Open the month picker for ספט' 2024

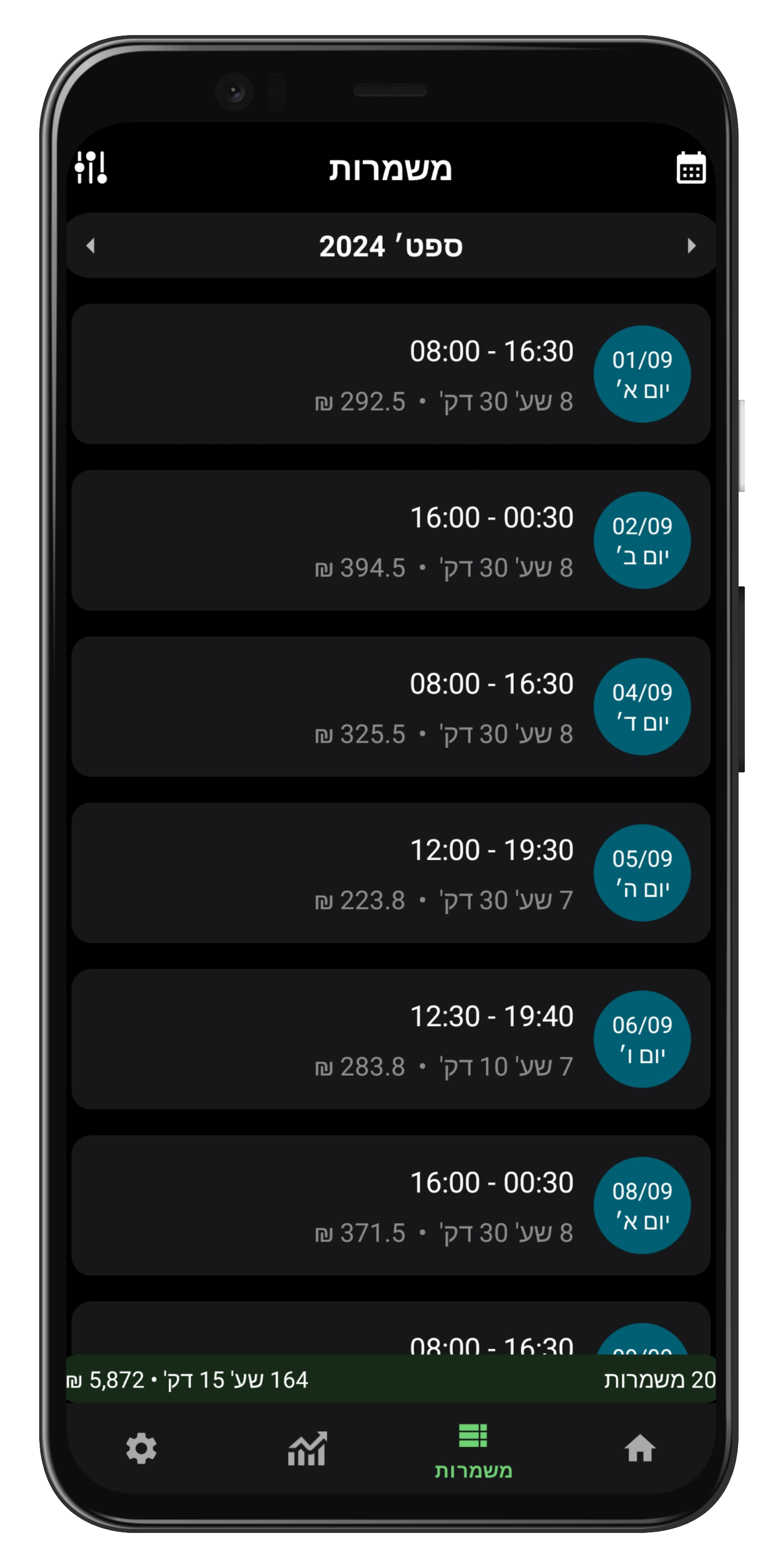tap(391, 247)
